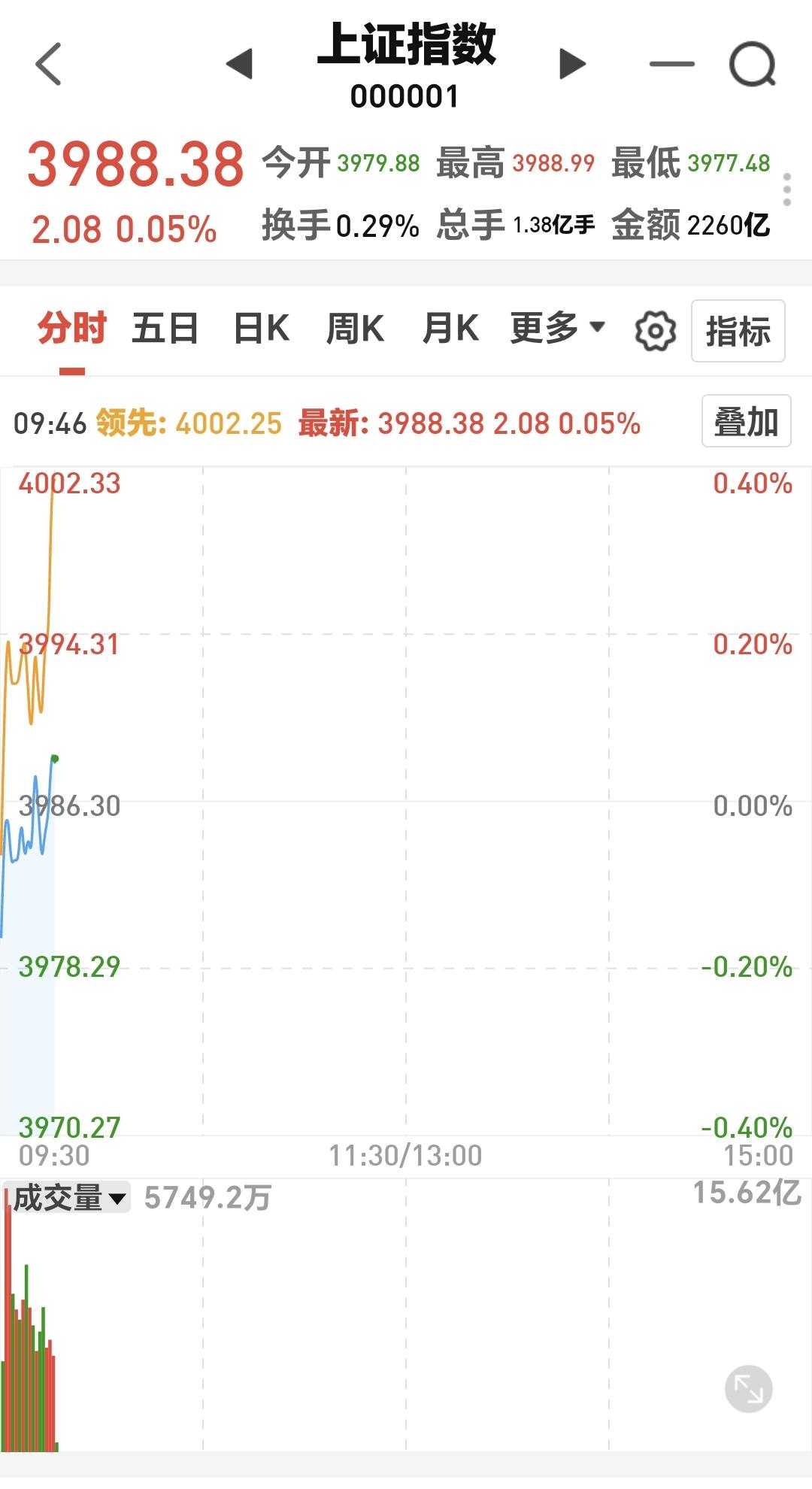812x1489 pixels.
Task: Open the three-dot overflow beside quote data
Action: point(787,190)
